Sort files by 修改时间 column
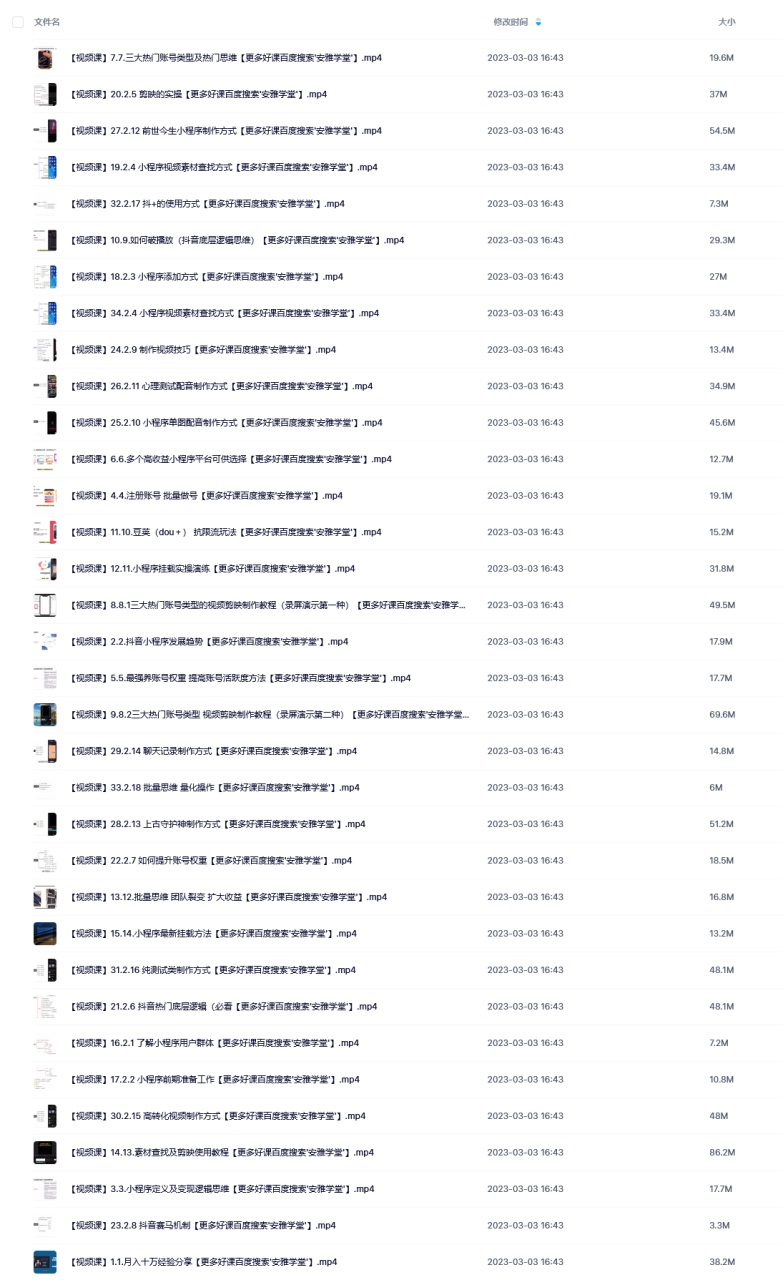 [x=510, y=22]
